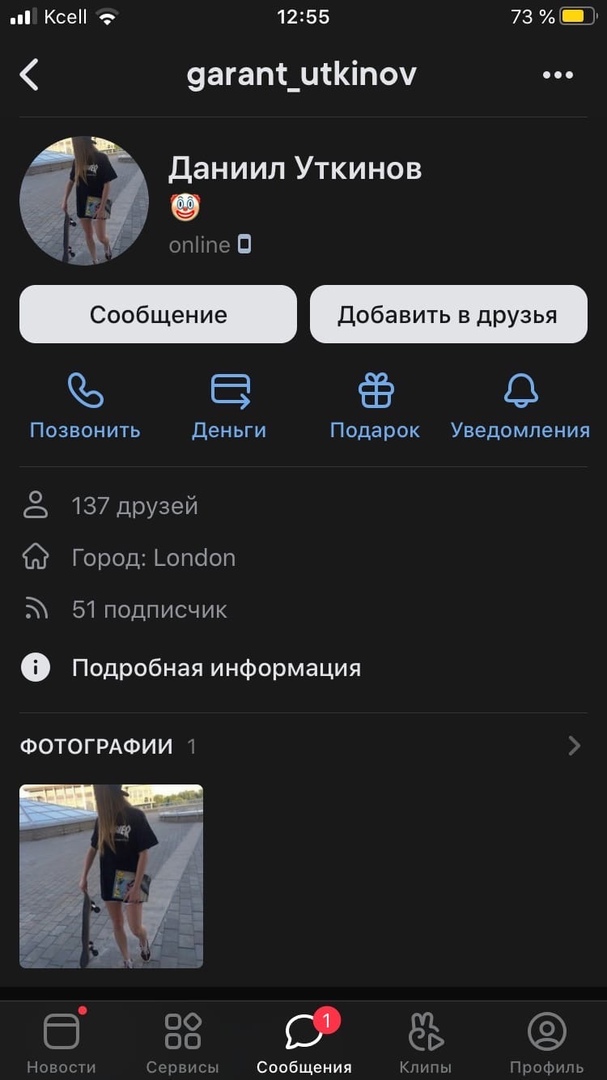Open the three-dot overflow menu
607x1080 pixels.
click(x=557, y=75)
